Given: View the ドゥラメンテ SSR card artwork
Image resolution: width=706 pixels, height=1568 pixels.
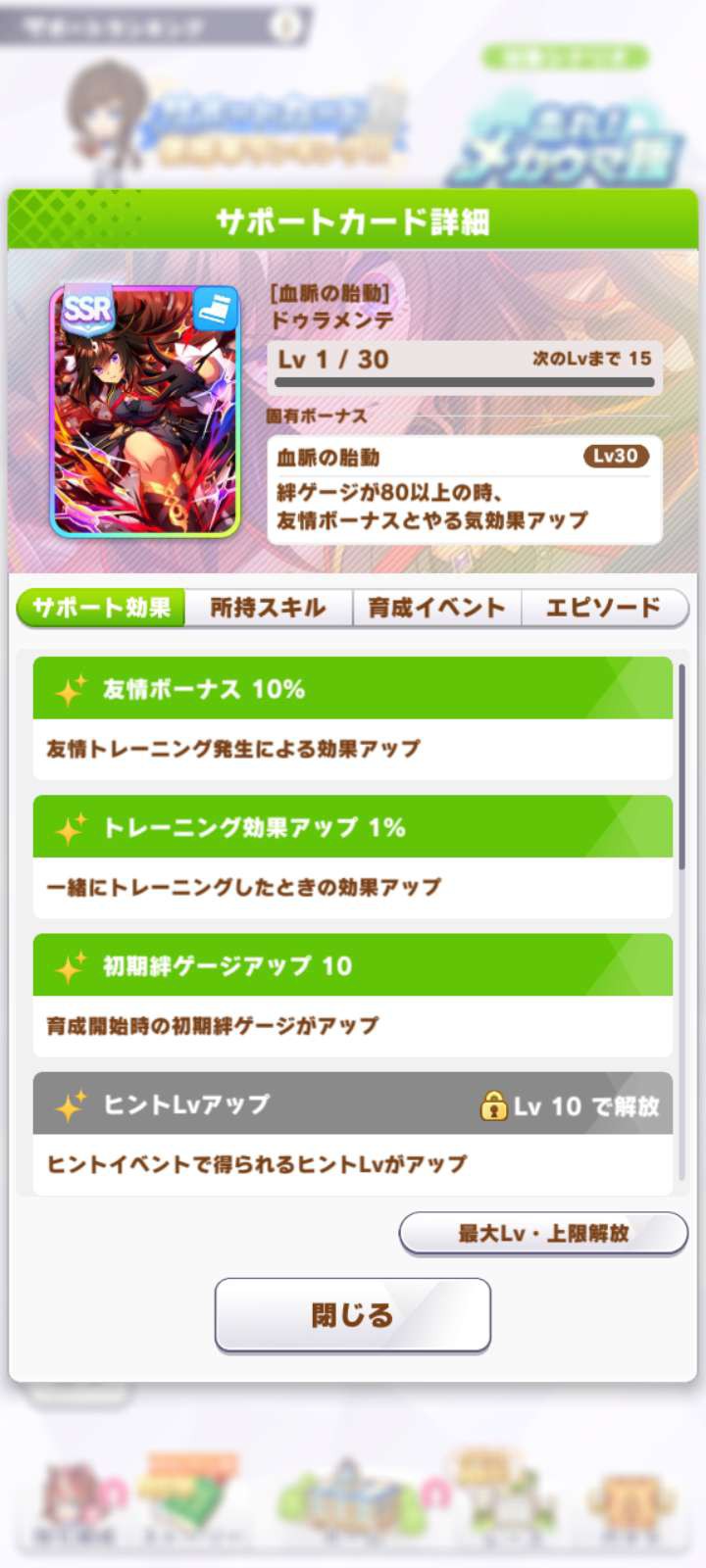Looking at the screenshot, I should tap(145, 412).
